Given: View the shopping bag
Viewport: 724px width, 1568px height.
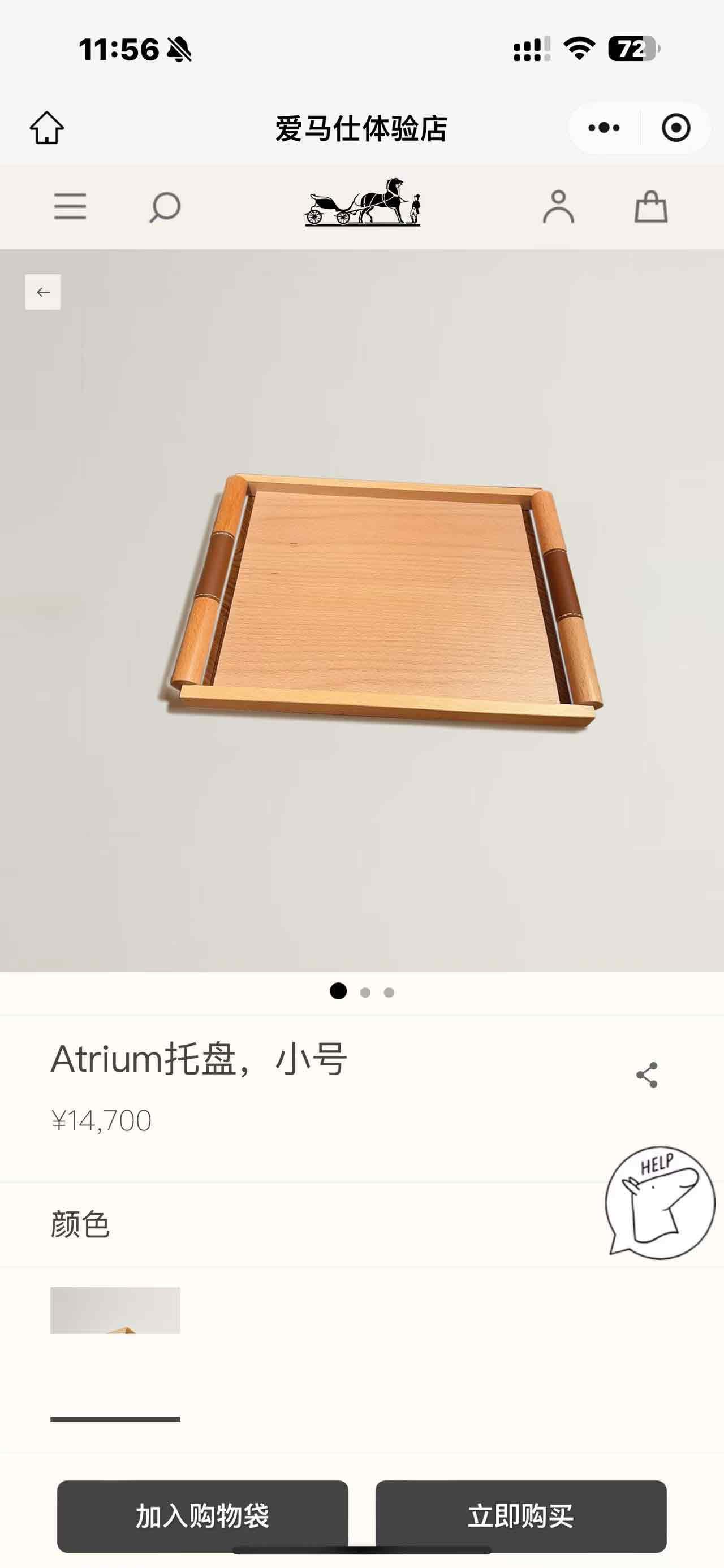Looking at the screenshot, I should pyautogui.click(x=651, y=207).
